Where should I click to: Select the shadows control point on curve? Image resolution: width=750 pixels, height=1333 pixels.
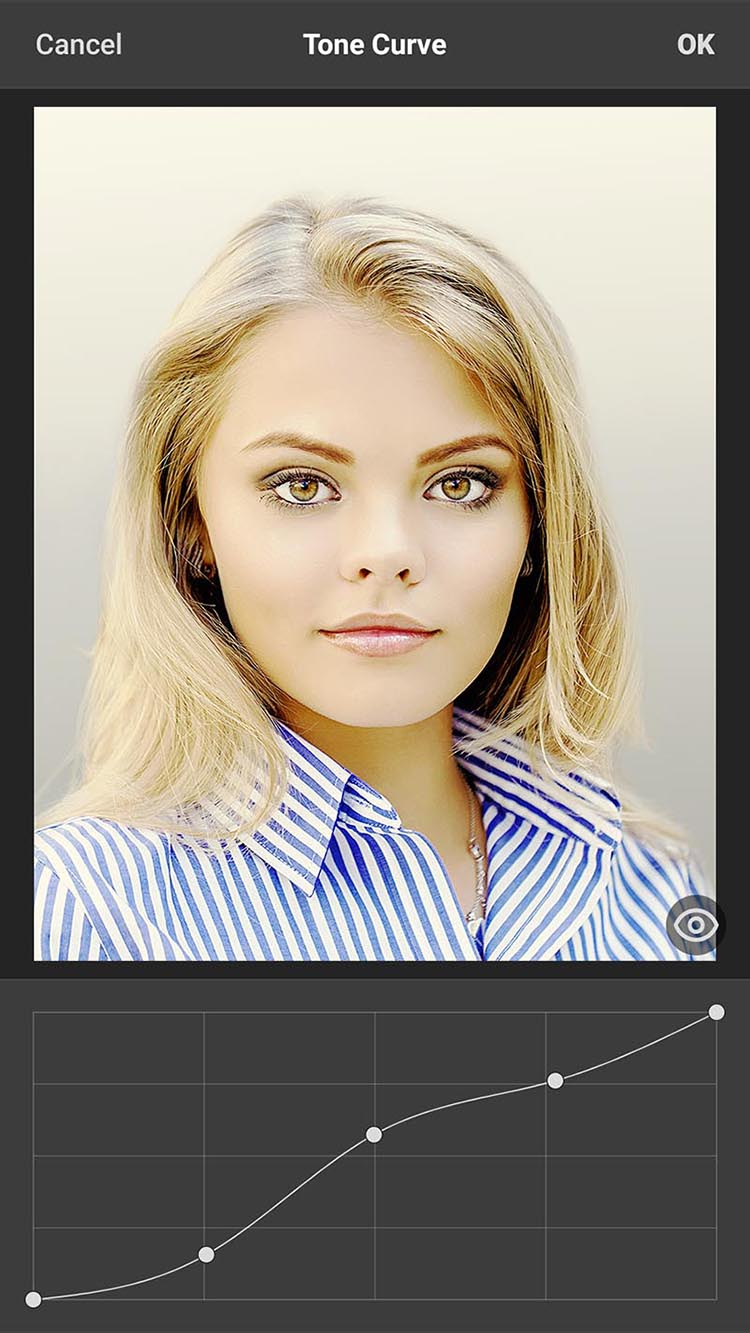(x=206, y=1254)
